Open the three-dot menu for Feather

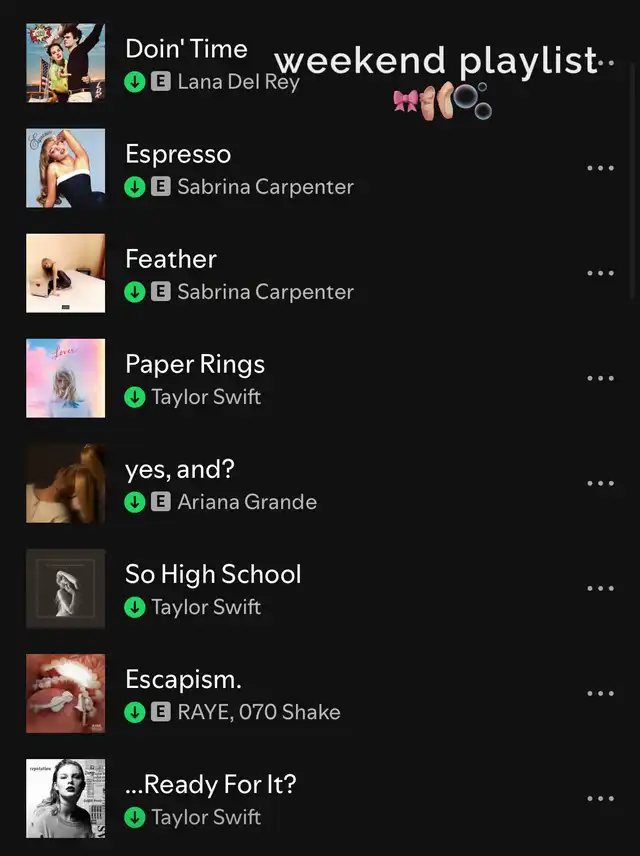pyautogui.click(x=600, y=273)
